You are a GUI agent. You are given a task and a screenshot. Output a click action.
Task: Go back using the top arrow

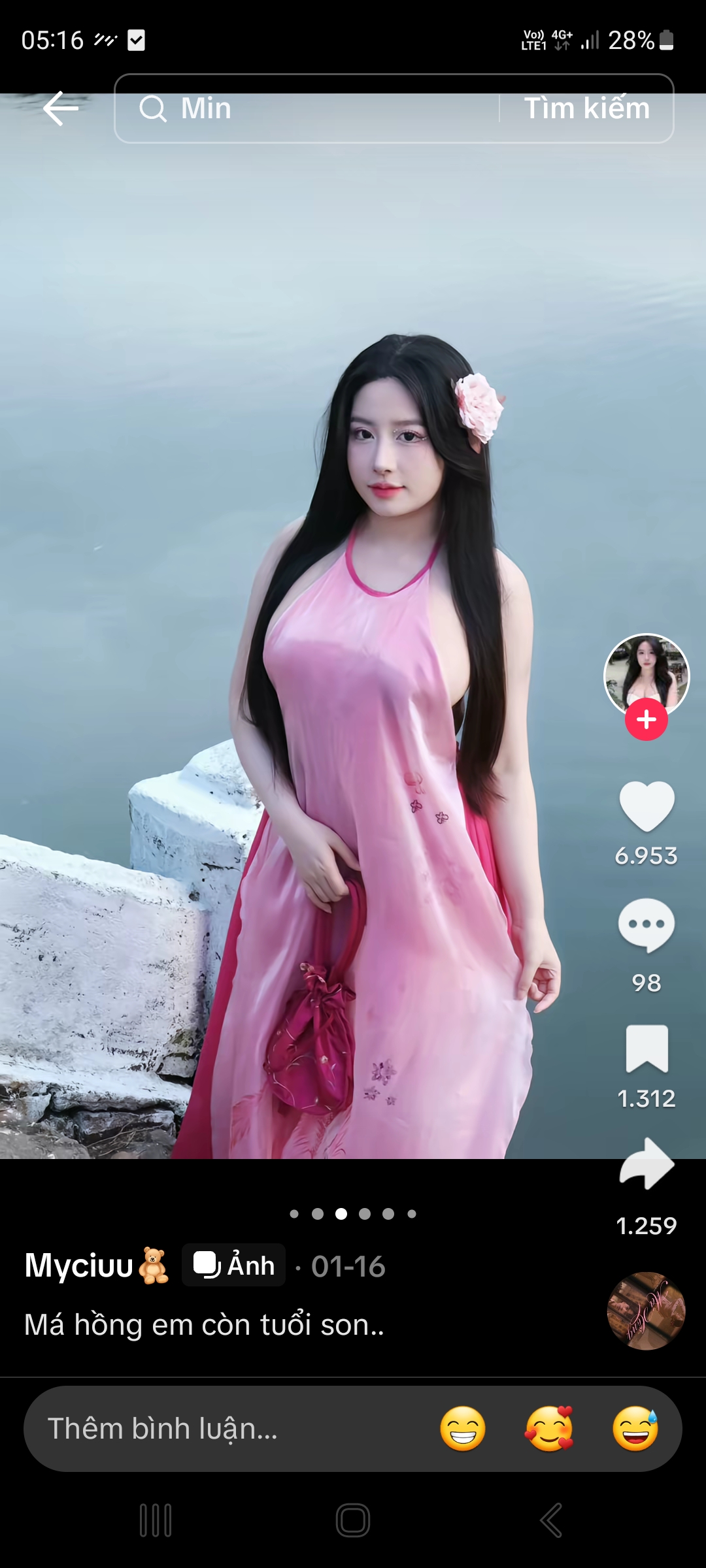[x=61, y=108]
